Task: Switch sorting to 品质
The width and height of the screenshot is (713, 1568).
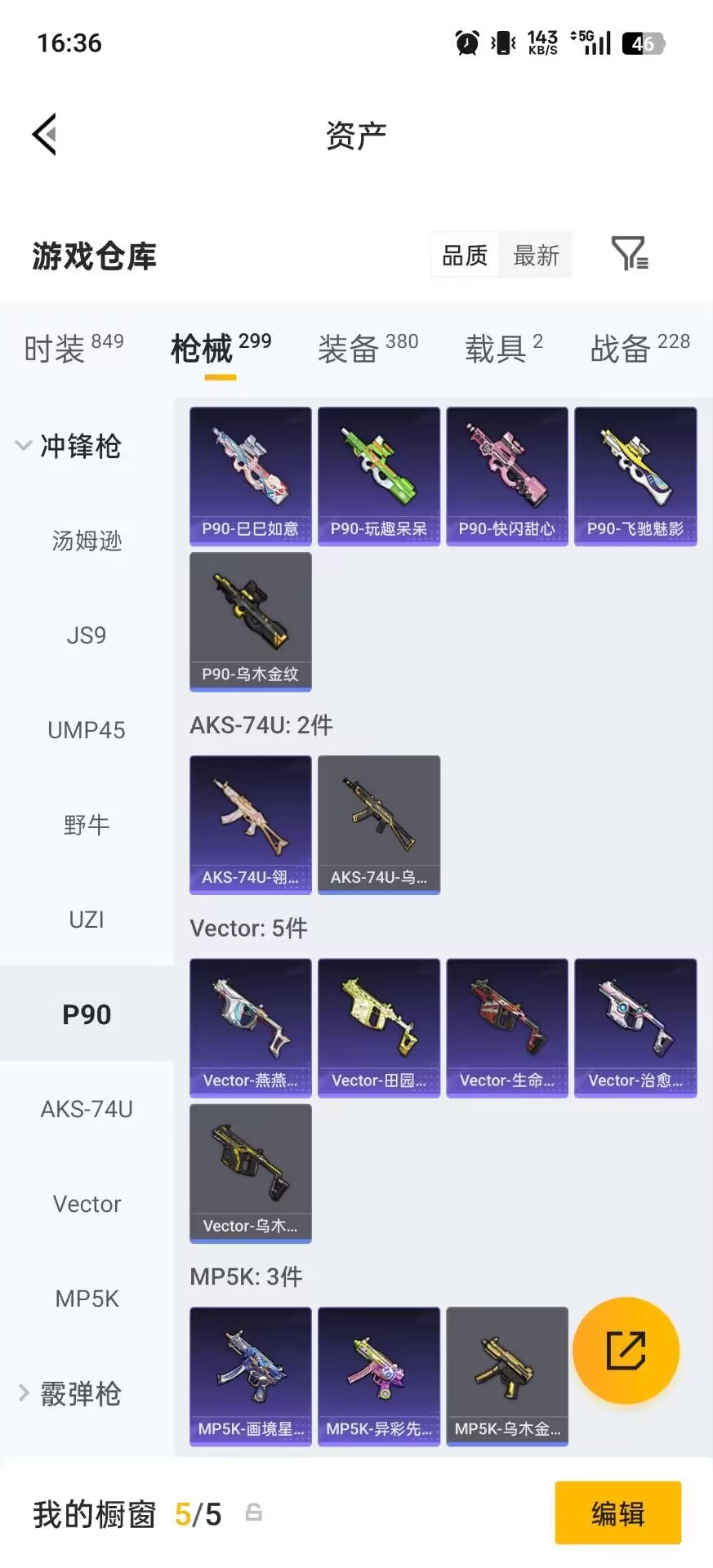Action: tap(463, 255)
